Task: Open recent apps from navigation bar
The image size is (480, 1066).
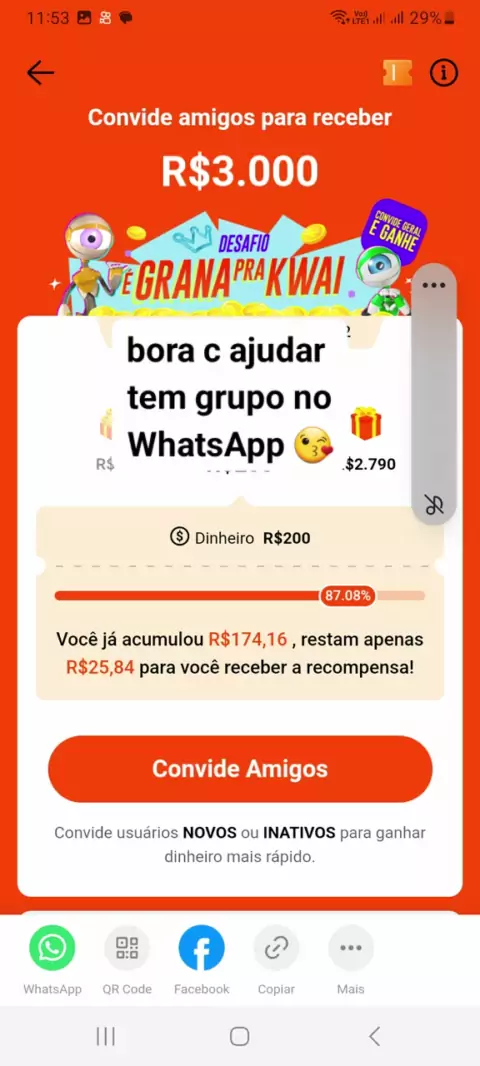Action: tap(105, 1036)
